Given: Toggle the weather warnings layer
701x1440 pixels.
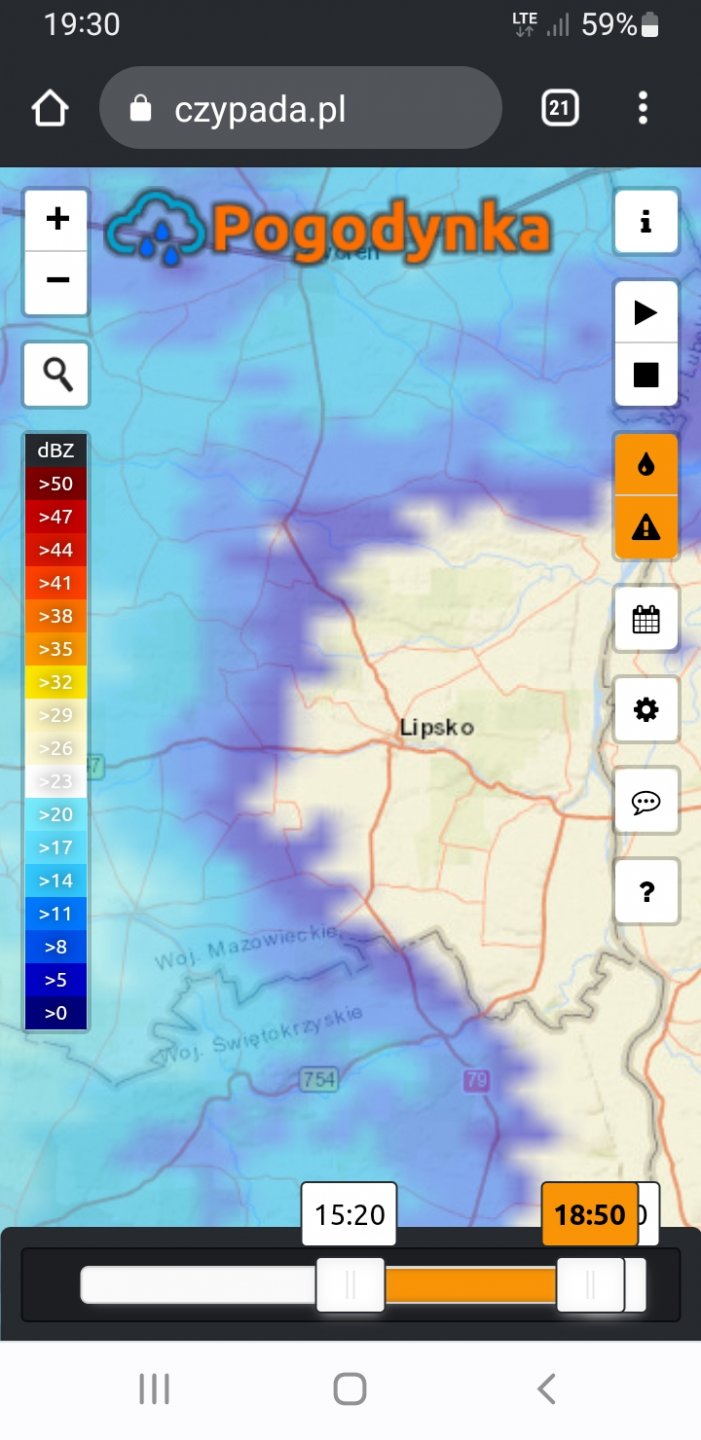Looking at the screenshot, I should click(646, 527).
